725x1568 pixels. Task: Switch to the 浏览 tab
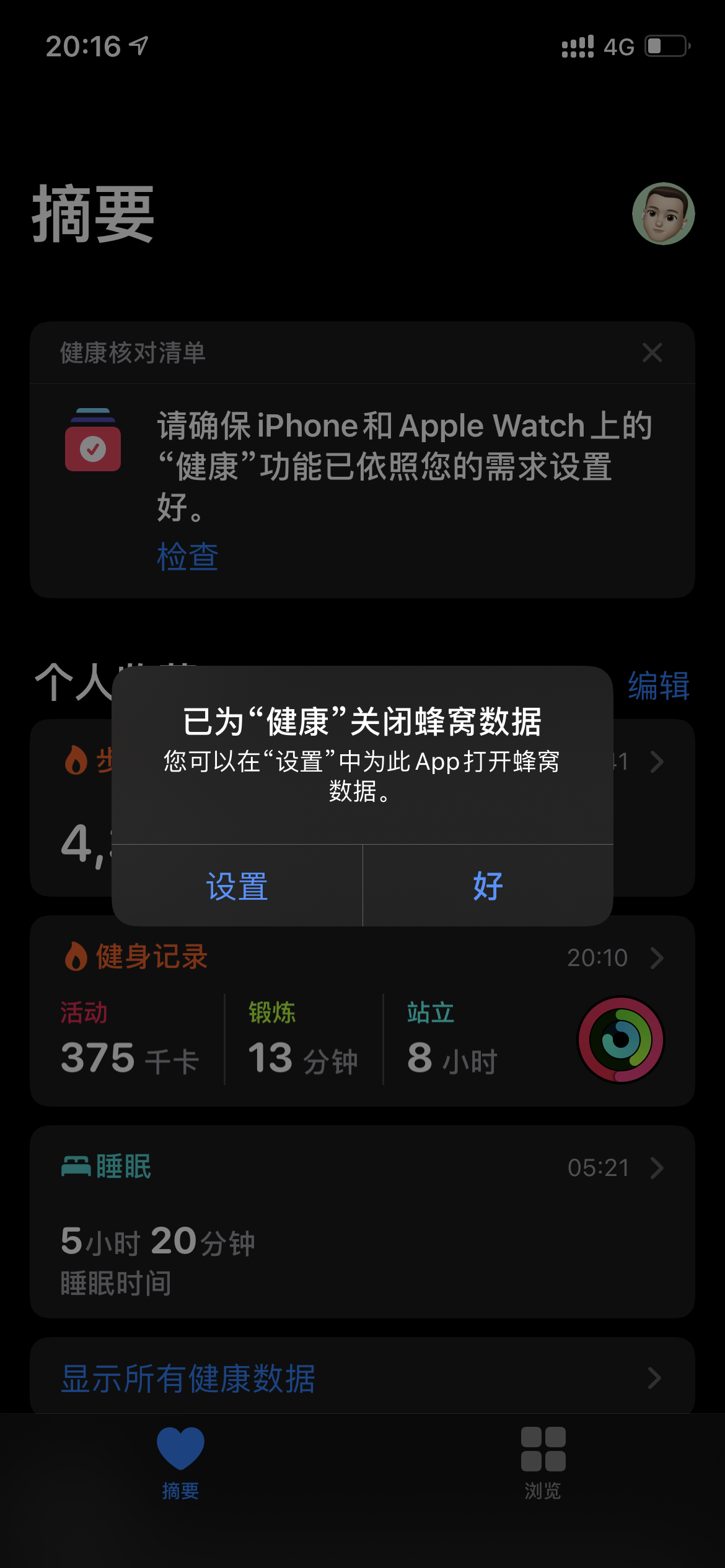[543, 1463]
